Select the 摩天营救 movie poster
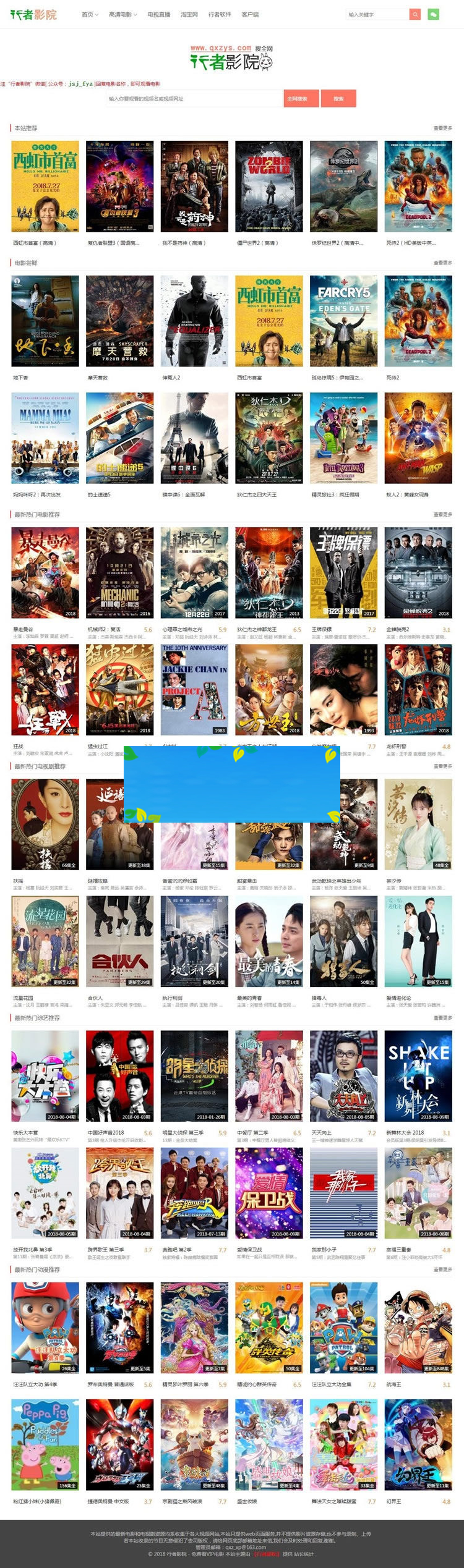The height and width of the screenshot is (1568, 464). [x=119, y=321]
